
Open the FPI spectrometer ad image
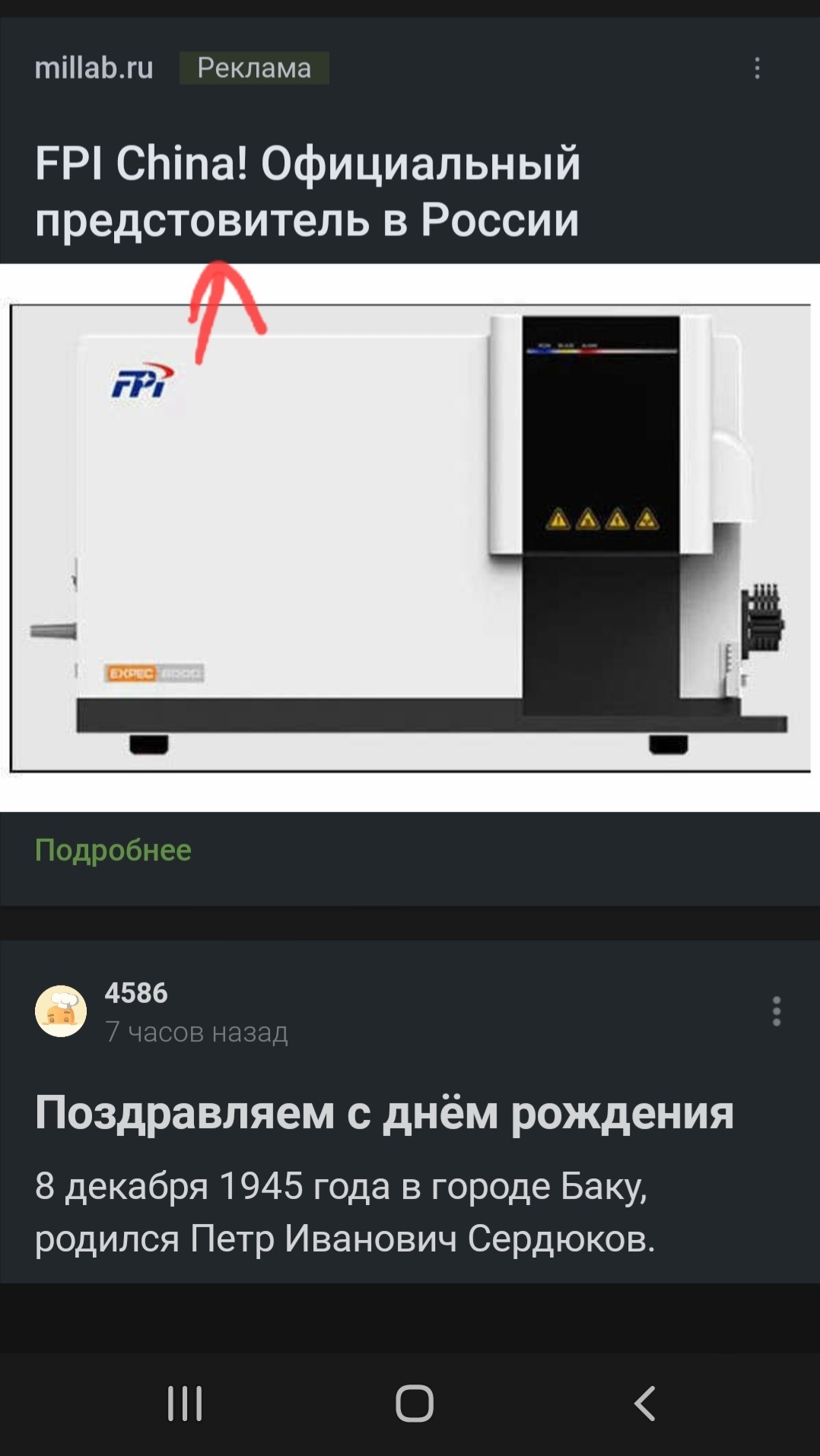pos(410,537)
